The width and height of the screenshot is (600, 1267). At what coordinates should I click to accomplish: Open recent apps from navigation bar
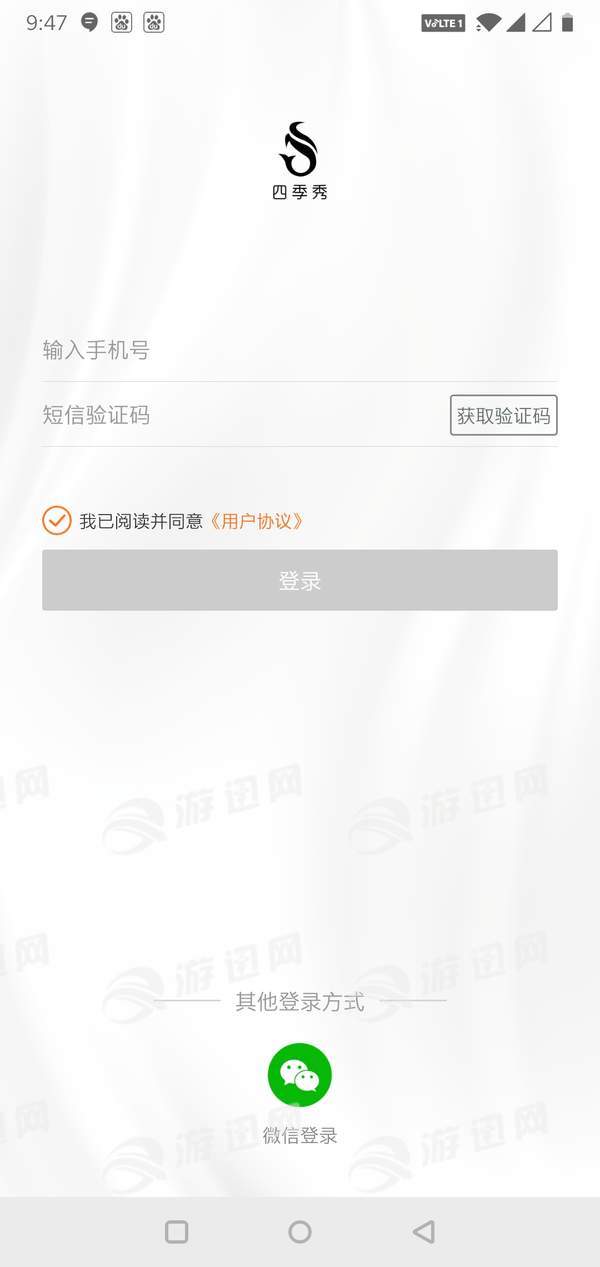click(176, 1232)
